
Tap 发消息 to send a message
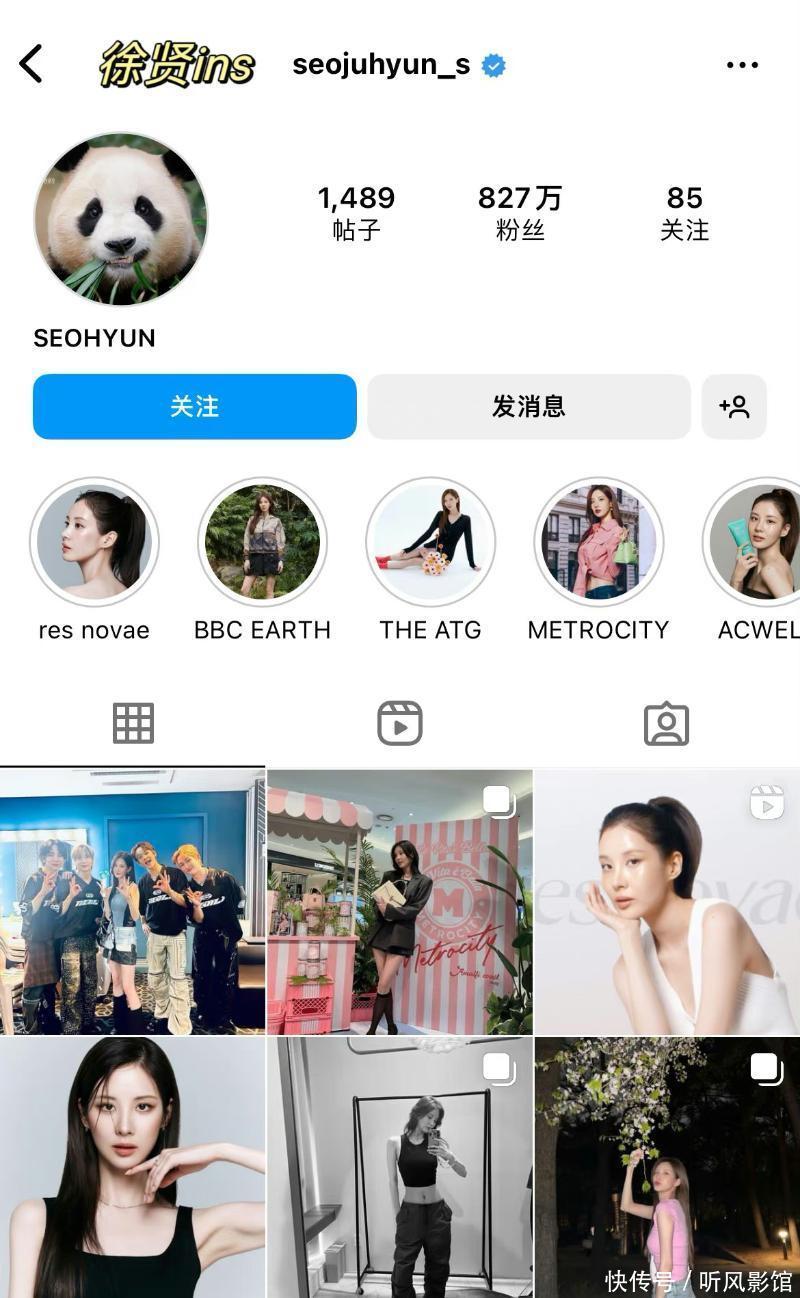529,407
